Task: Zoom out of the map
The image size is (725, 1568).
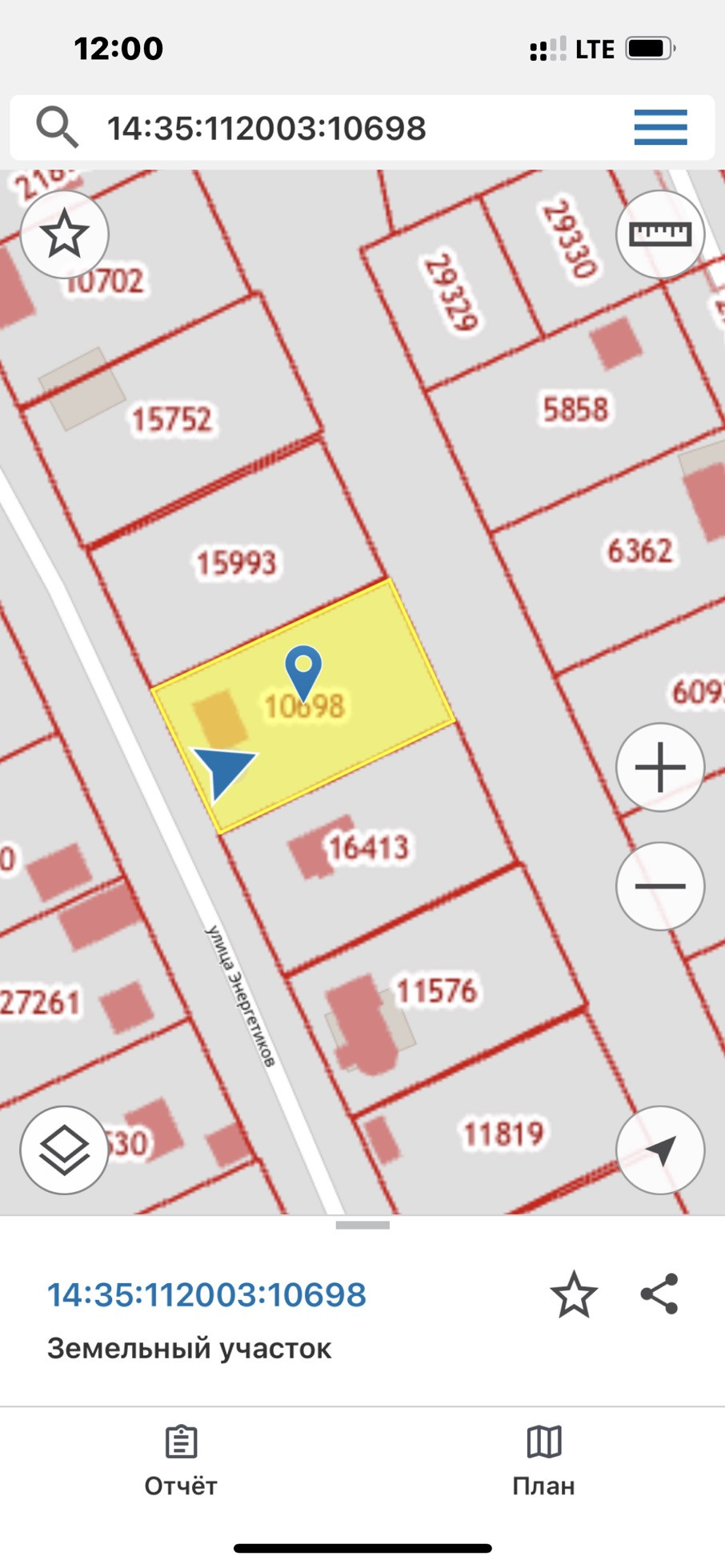Action: pyautogui.click(x=660, y=886)
